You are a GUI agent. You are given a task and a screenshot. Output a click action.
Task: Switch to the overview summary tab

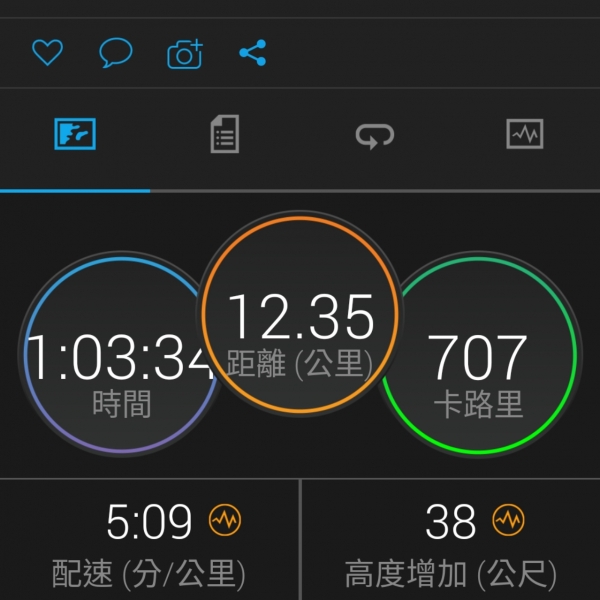point(75,134)
